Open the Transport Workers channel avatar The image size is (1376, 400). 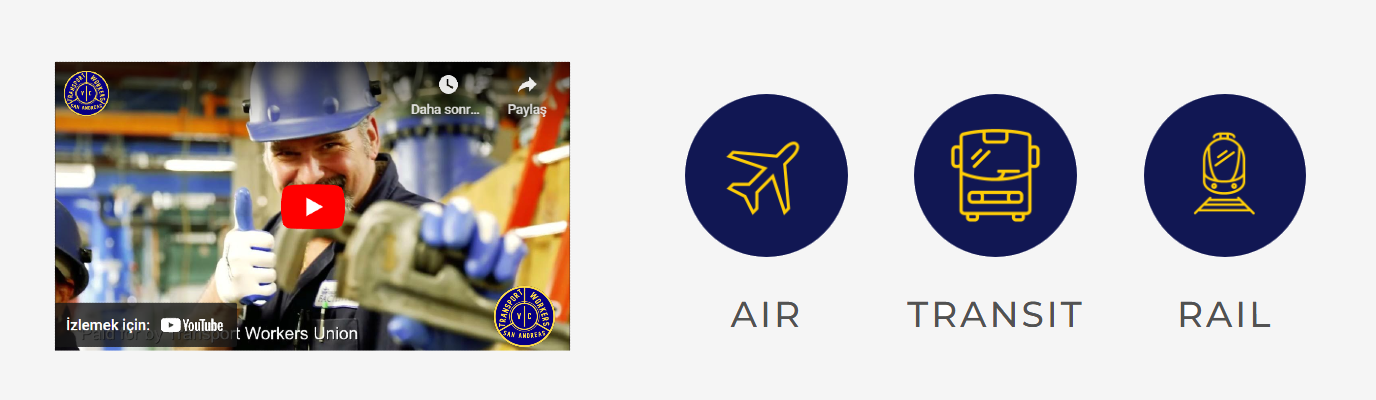coord(87,93)
